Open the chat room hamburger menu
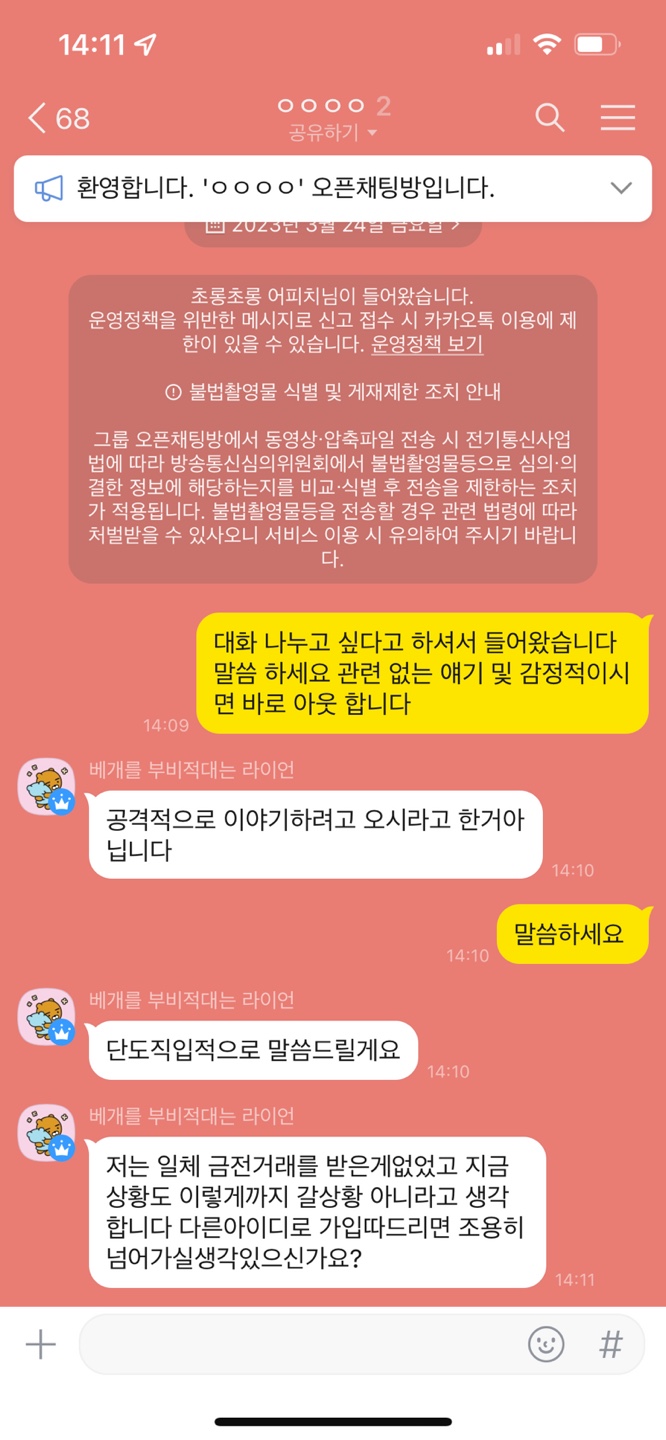The width and height of the screenshot is (666, 1440). tap(618, 117)
